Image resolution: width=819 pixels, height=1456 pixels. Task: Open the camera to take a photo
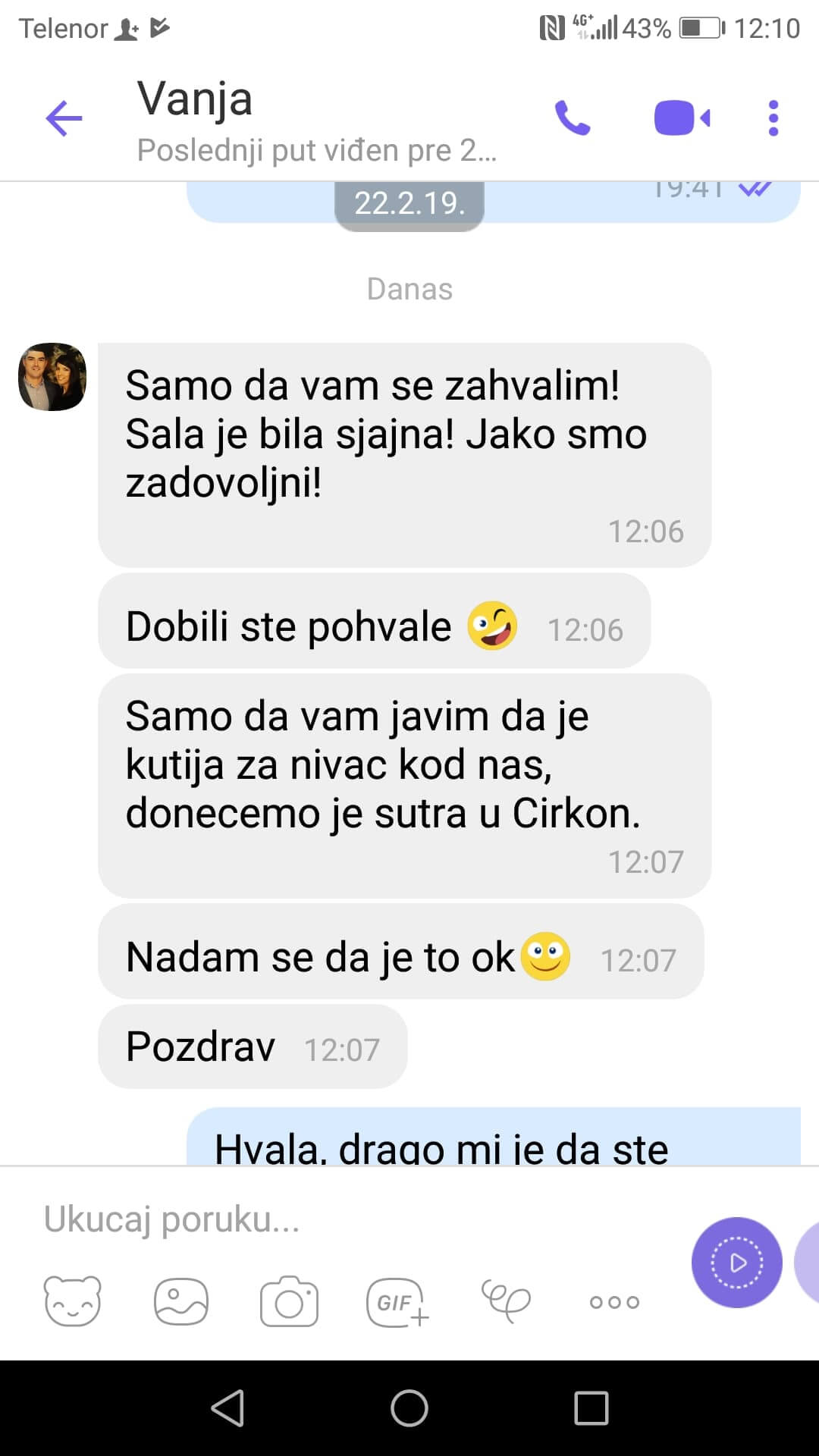(289, 1301)
